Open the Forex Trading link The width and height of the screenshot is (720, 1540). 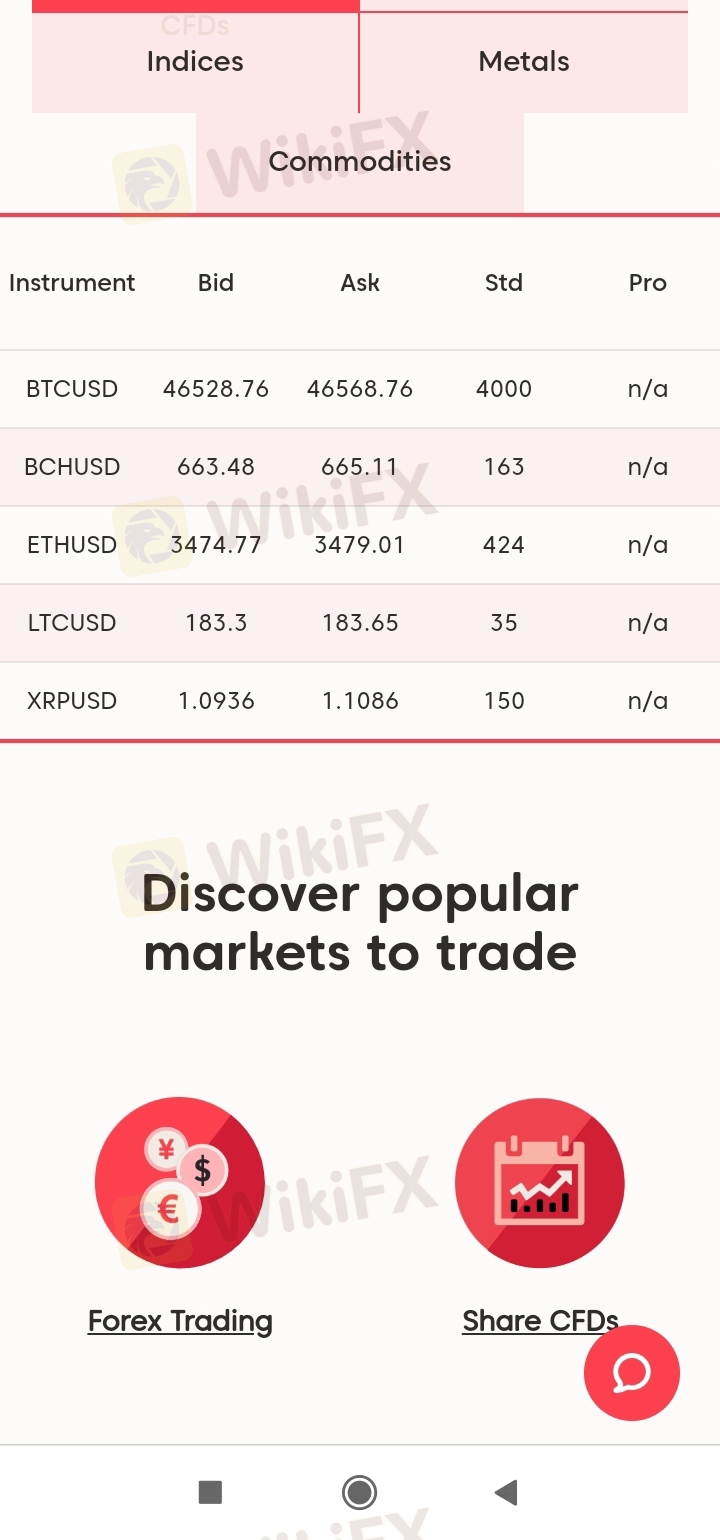[180, 1321]
